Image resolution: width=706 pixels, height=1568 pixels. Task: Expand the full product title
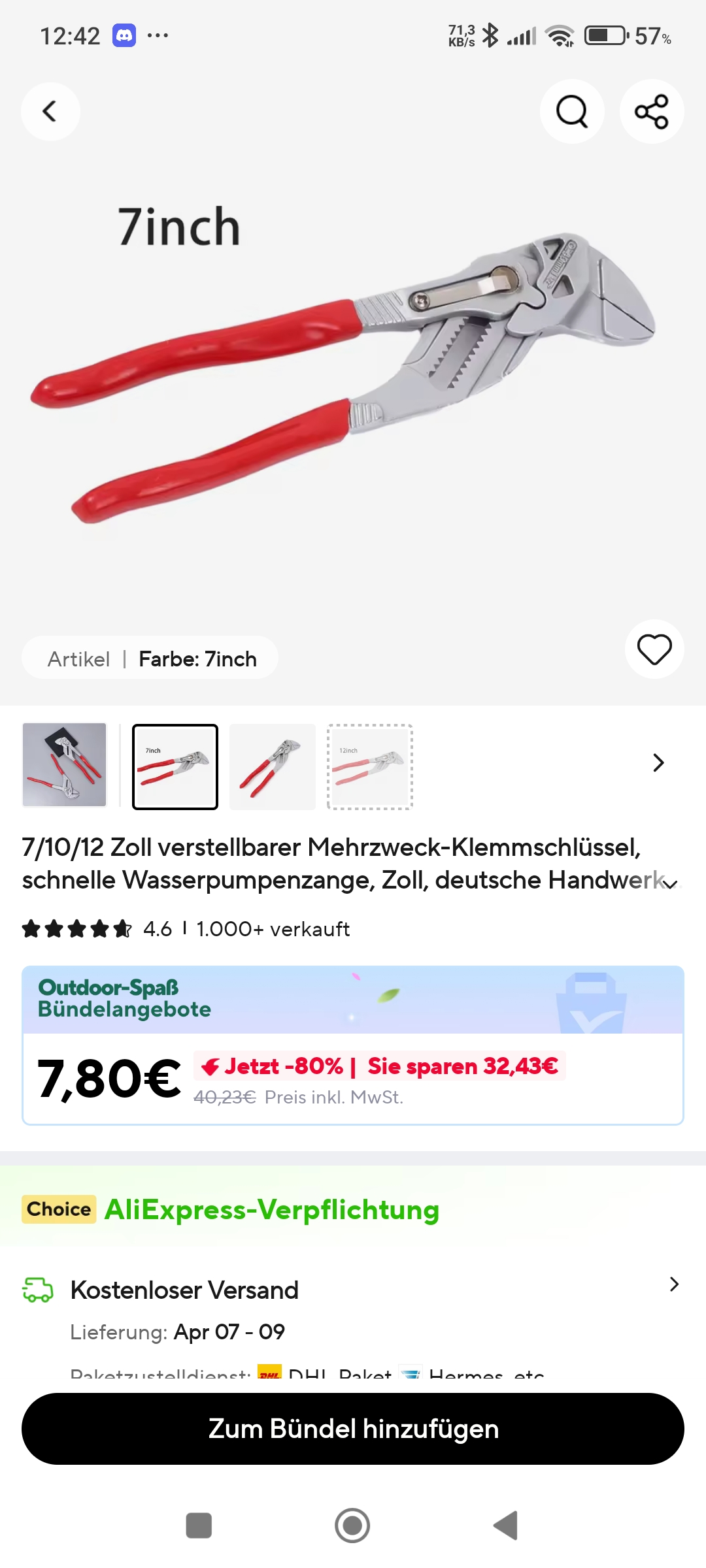click(x=670, y=884)
